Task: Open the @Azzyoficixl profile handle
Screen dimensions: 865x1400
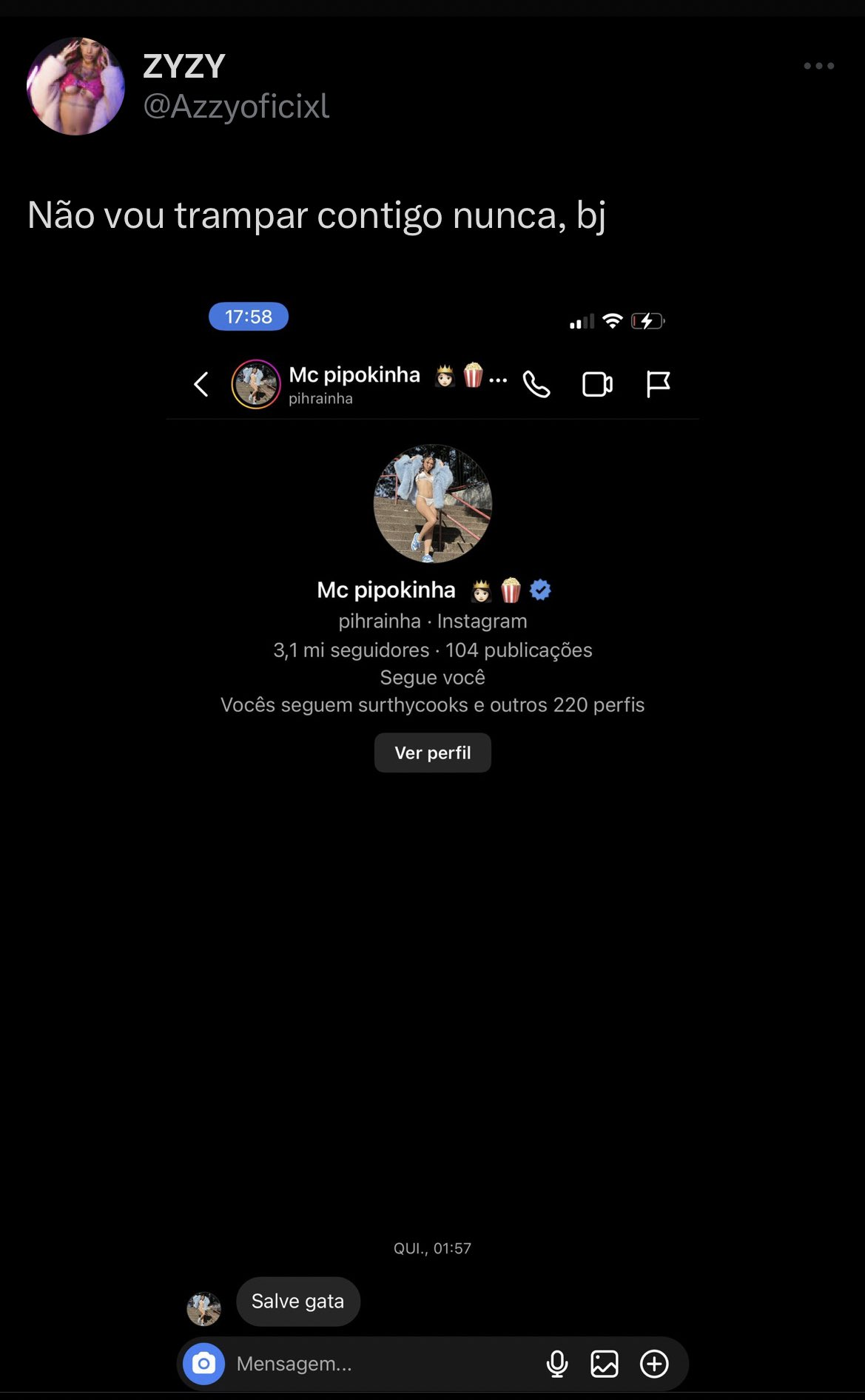Action: click(x=236, y=107)
